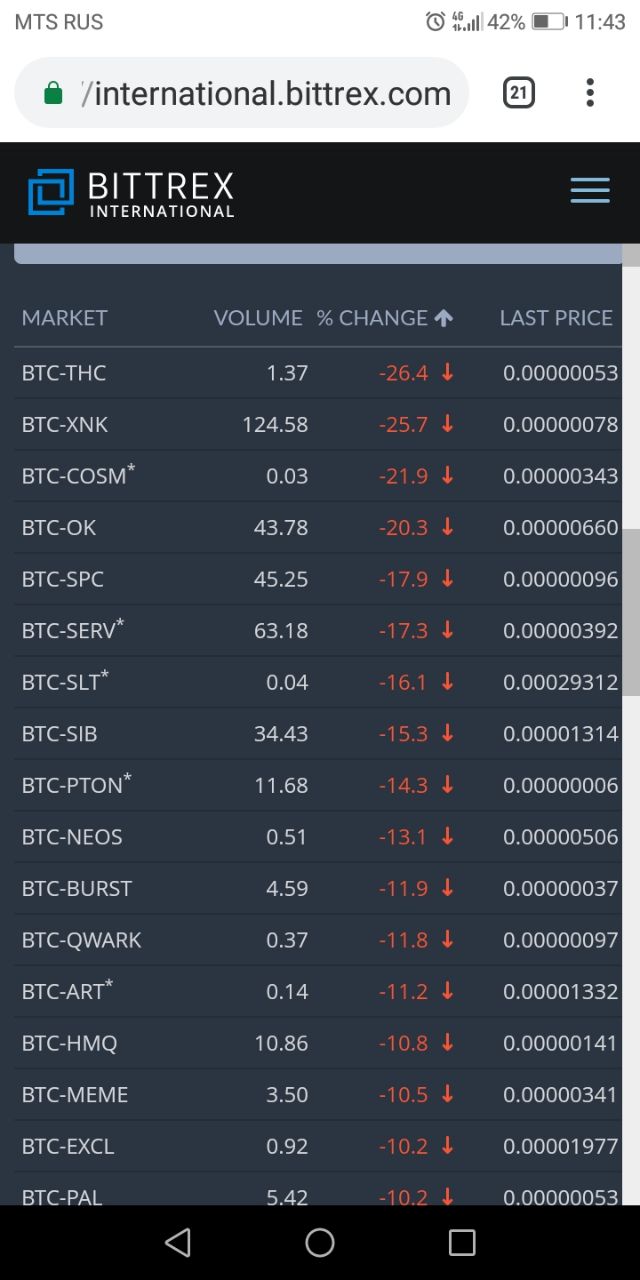Open the BTC-THC market
Screen dimensions: 640x1280
(x=318, y=373)
